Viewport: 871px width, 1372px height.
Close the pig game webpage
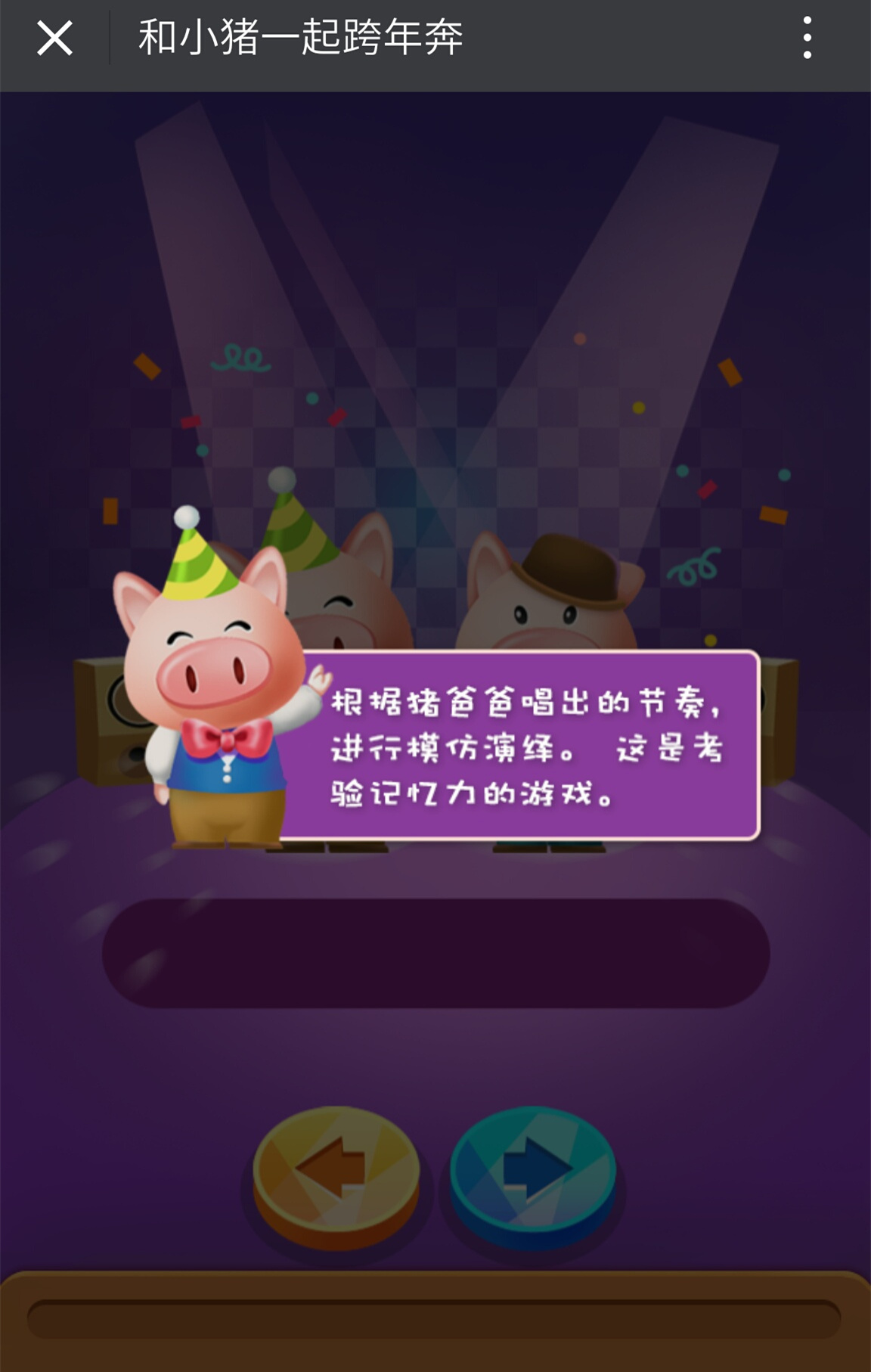click(54, 38)
